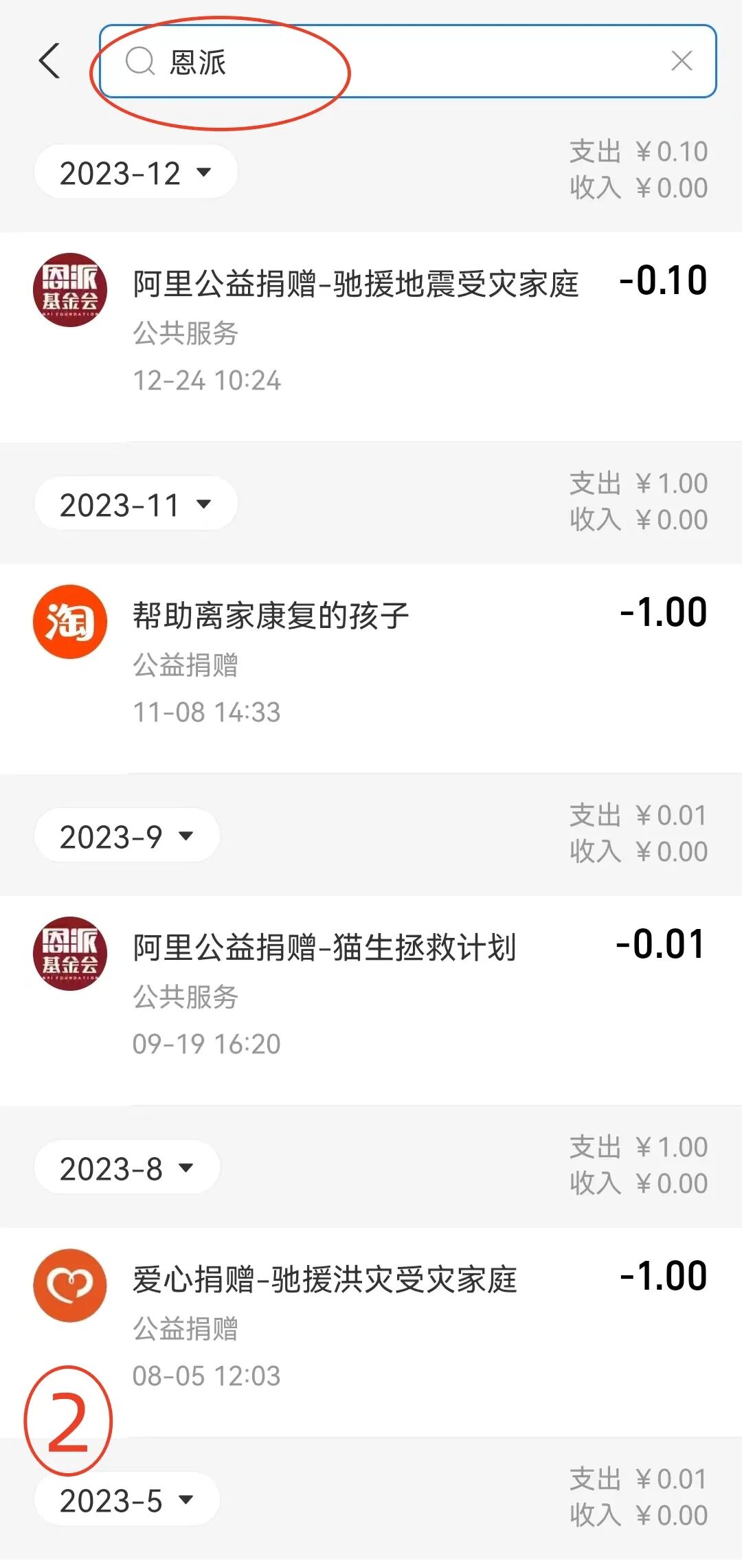Clear the search text with X
The width and height of the screenshot is (742, 1568).
point(681,61)
